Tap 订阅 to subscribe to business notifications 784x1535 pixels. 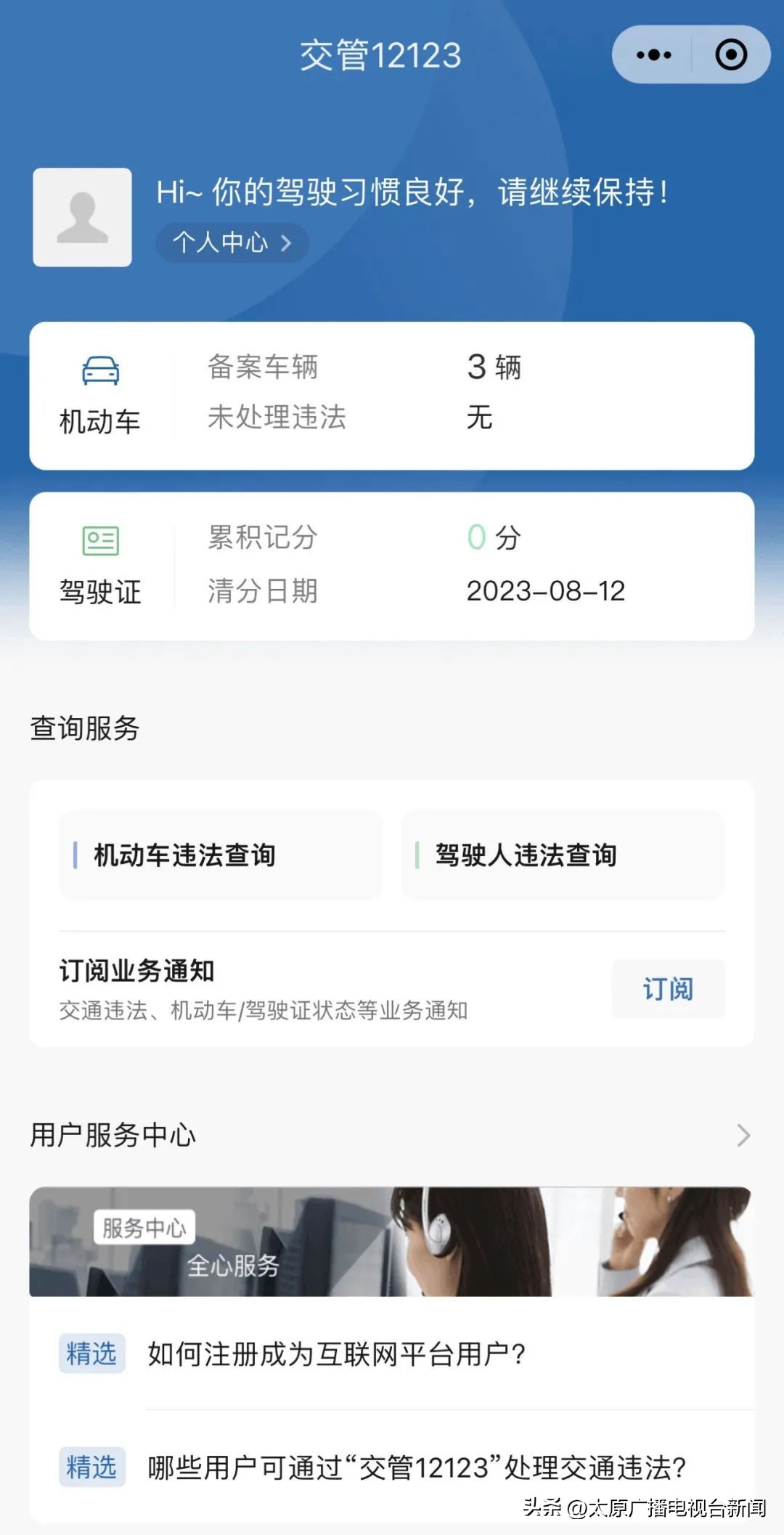[667, 988]
